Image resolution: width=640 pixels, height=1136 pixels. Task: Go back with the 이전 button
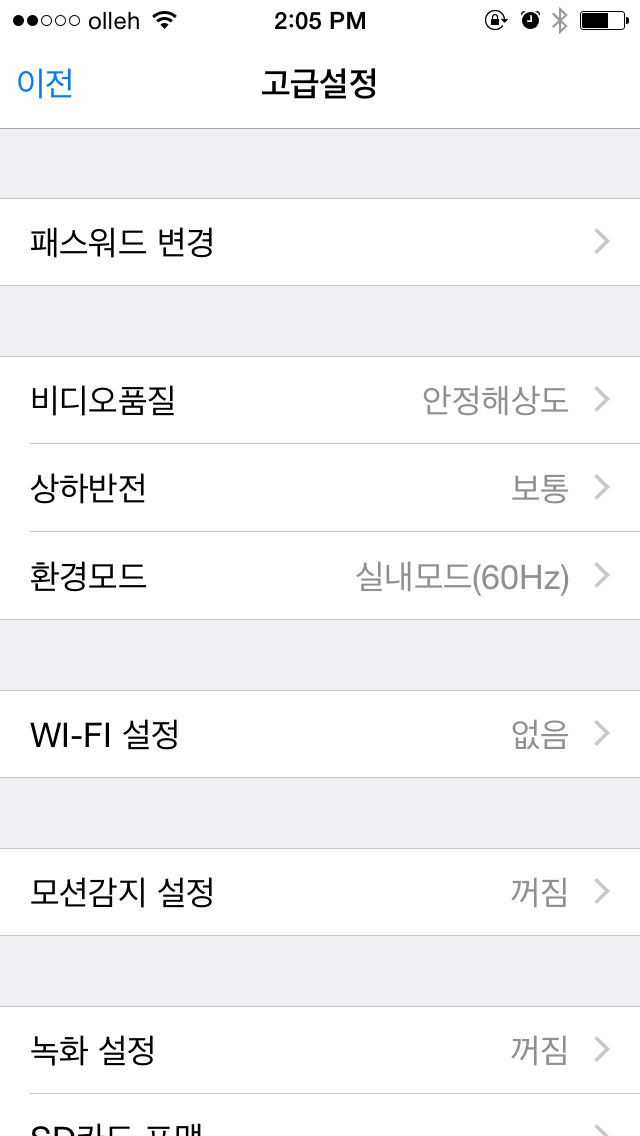coord(45,84)
